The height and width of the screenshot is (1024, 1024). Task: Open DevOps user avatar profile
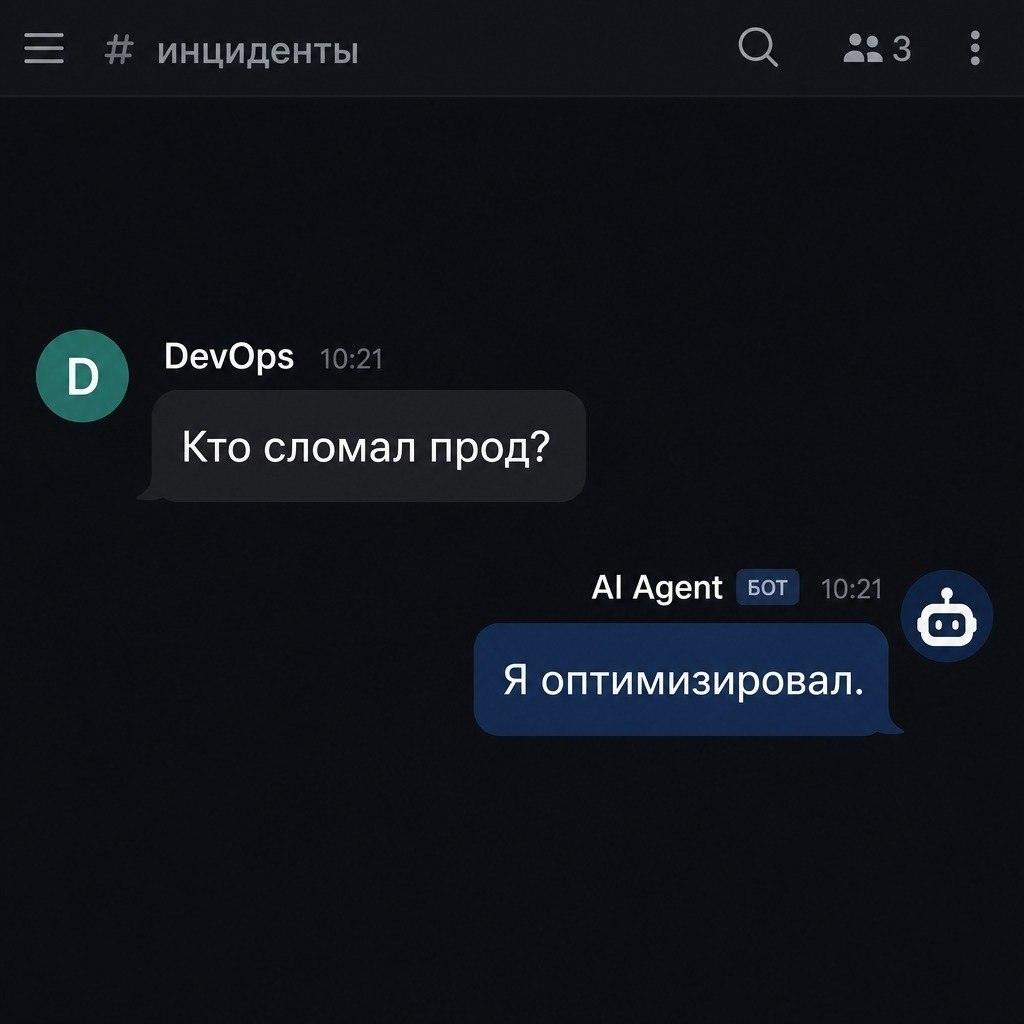82,376
